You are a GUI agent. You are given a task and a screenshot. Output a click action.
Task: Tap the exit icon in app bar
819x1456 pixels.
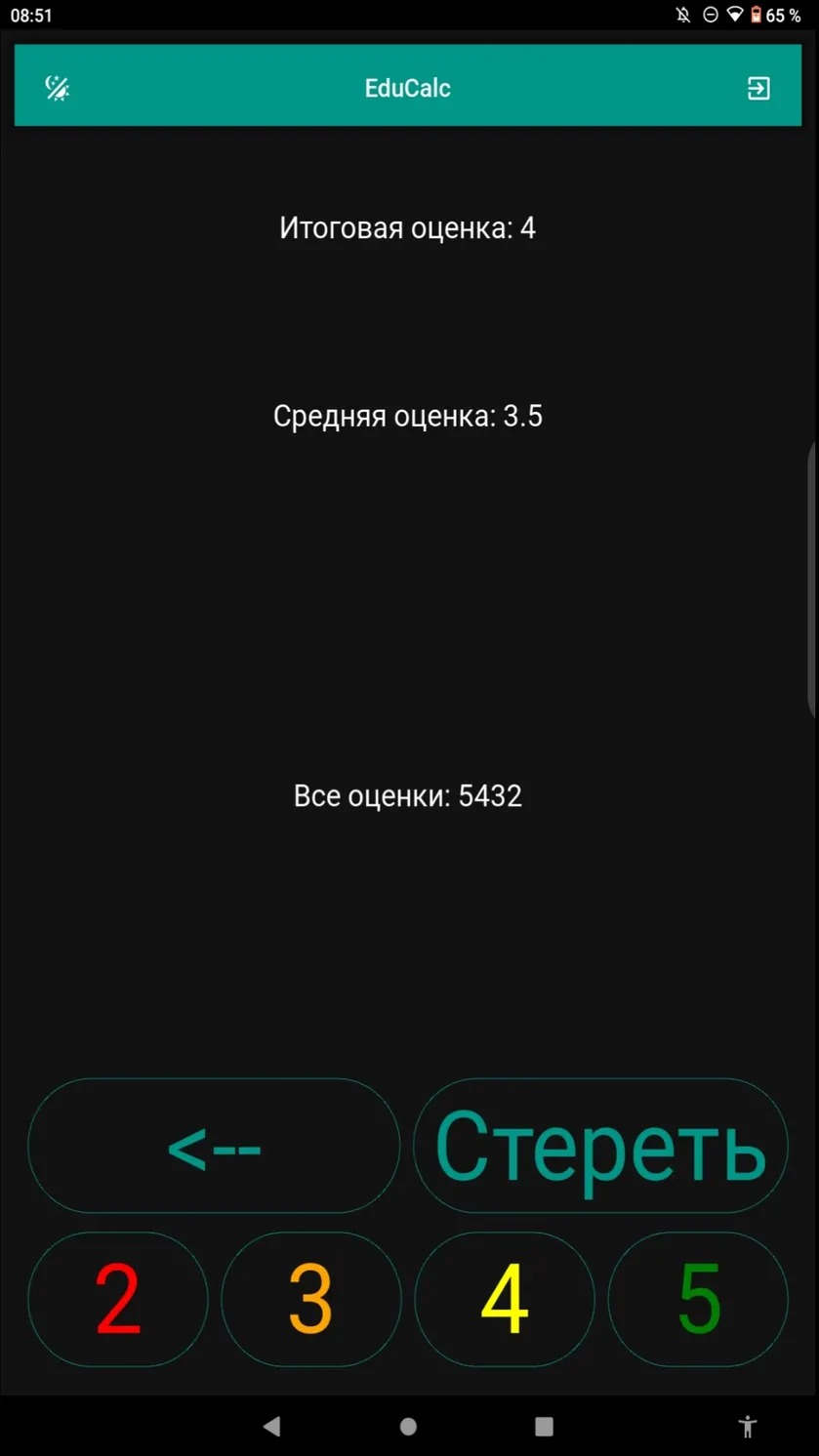click(x=758, y=88)
